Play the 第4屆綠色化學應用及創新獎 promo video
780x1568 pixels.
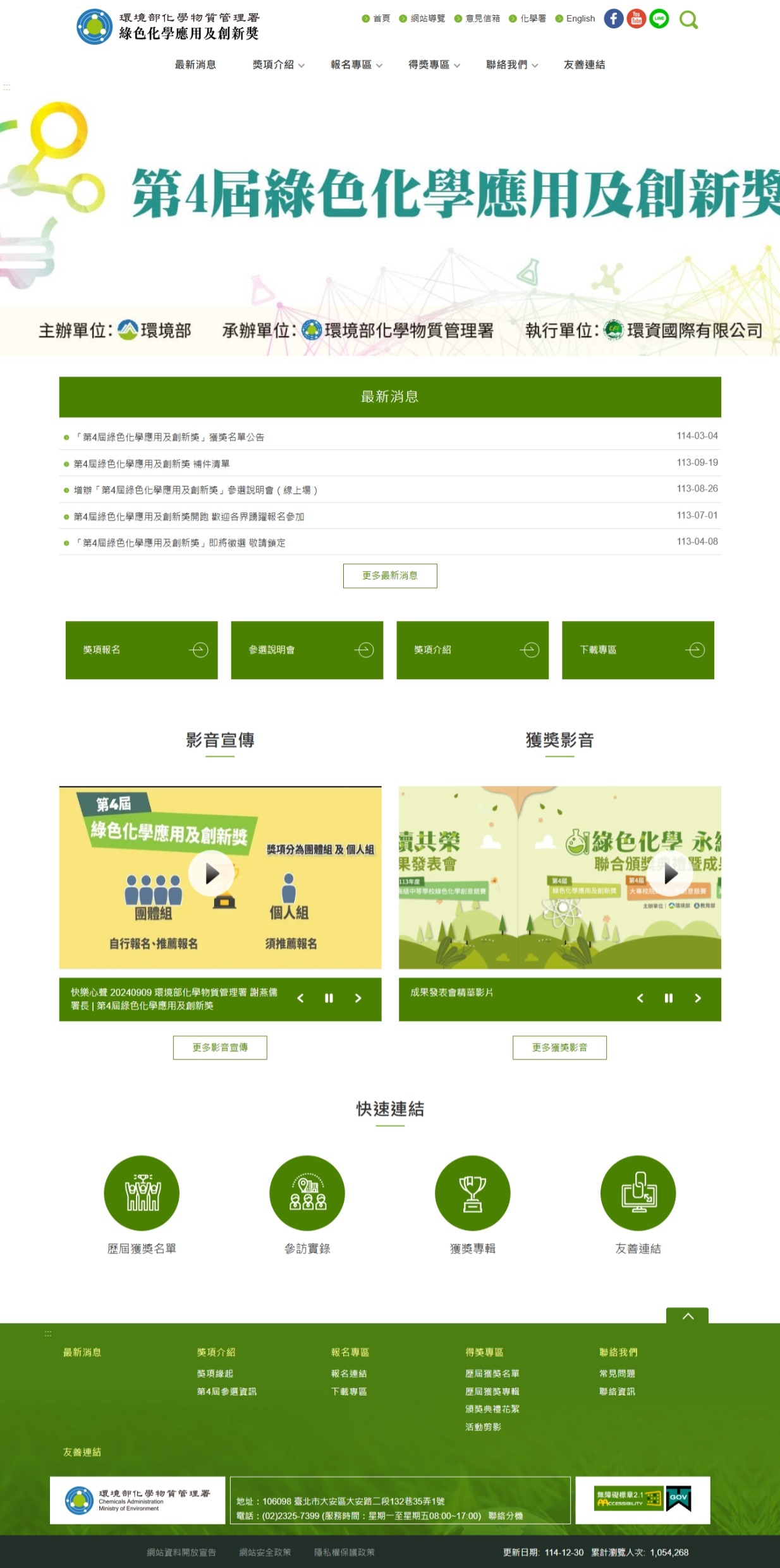tap(212, 874)
